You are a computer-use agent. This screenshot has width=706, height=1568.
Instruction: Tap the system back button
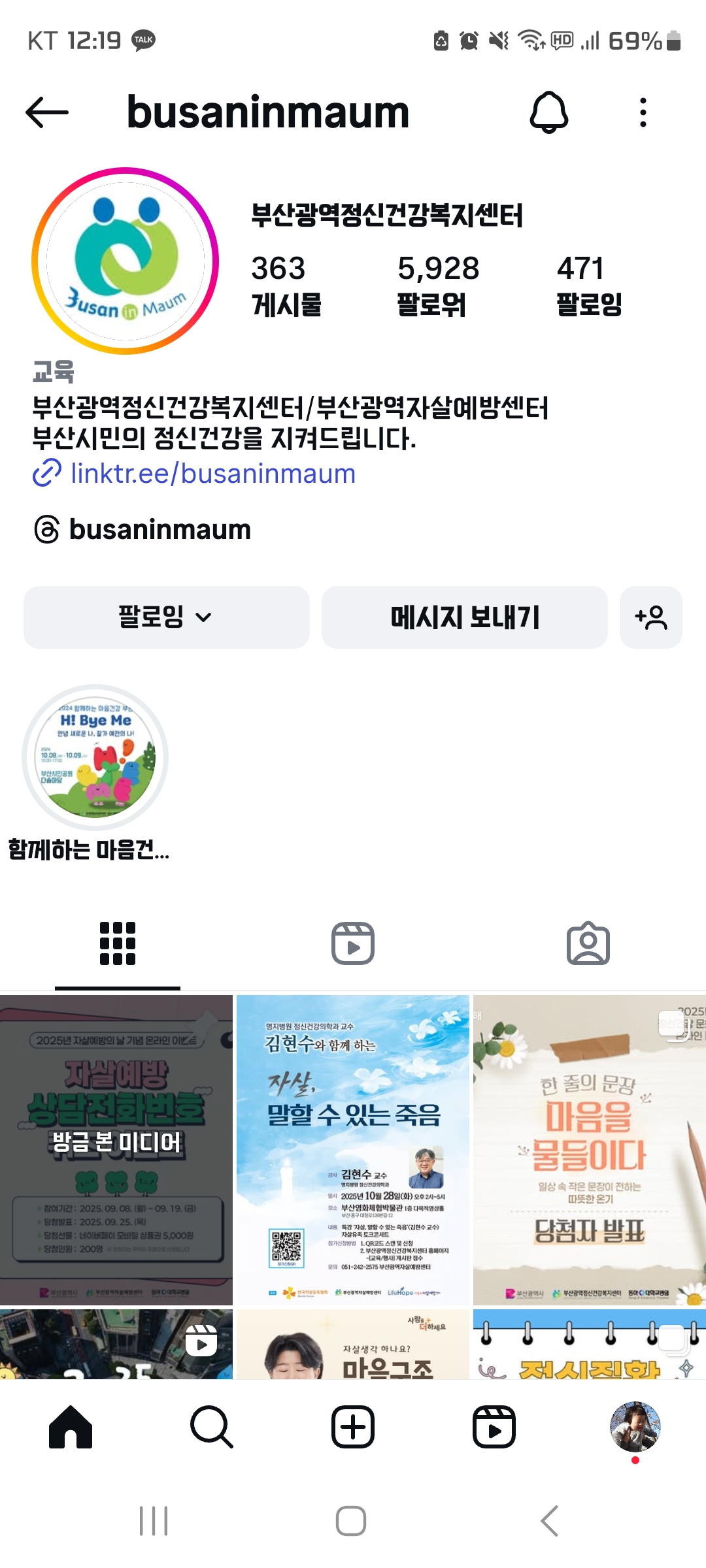[x=549, y=1521]
